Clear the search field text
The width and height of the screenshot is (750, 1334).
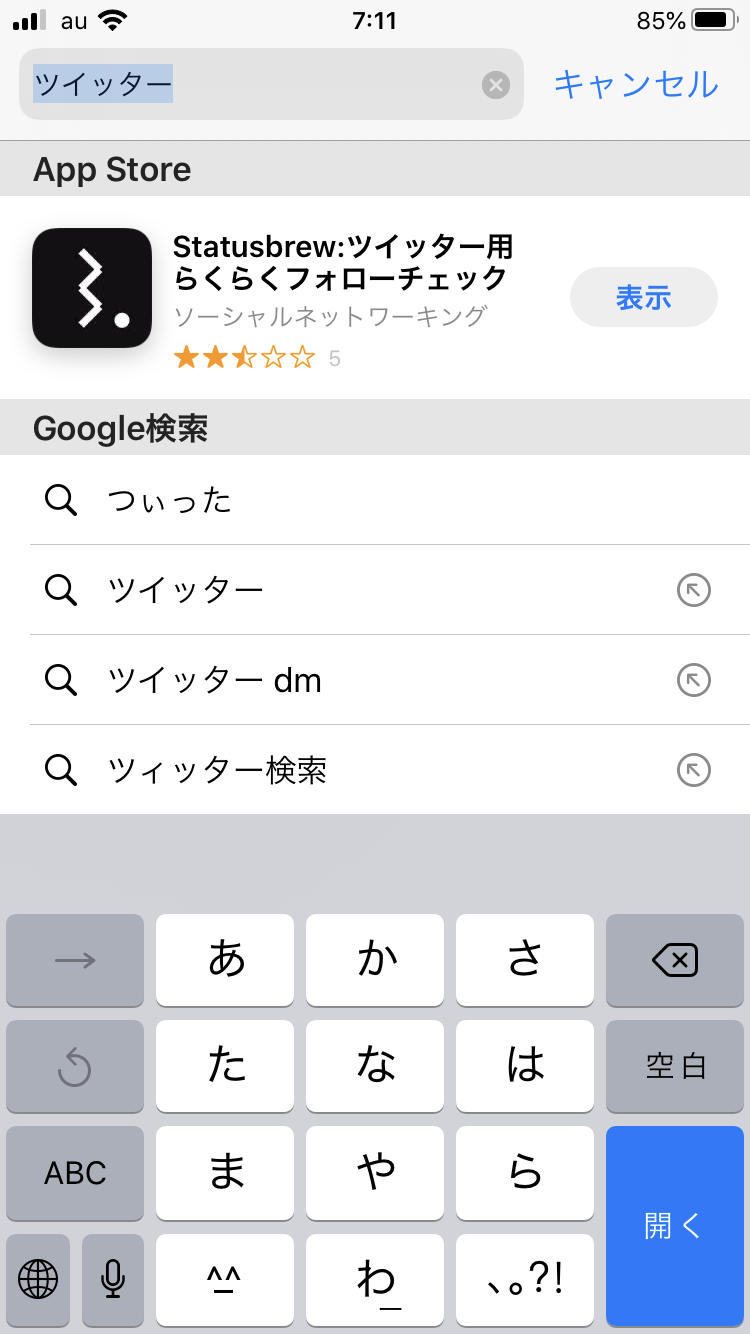pyautogui.click(x=496, y=85)
